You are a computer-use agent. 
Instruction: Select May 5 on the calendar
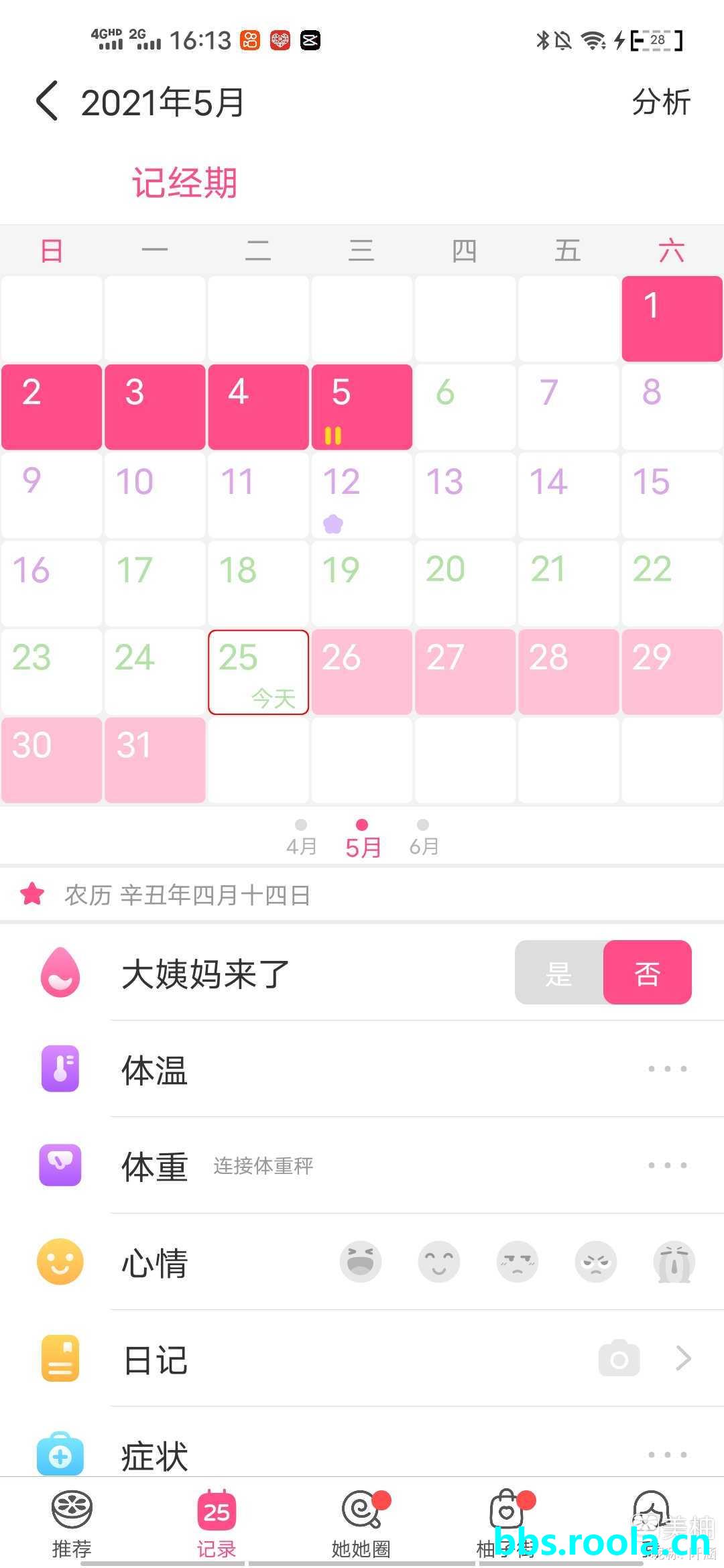click(x=361, y=407)
